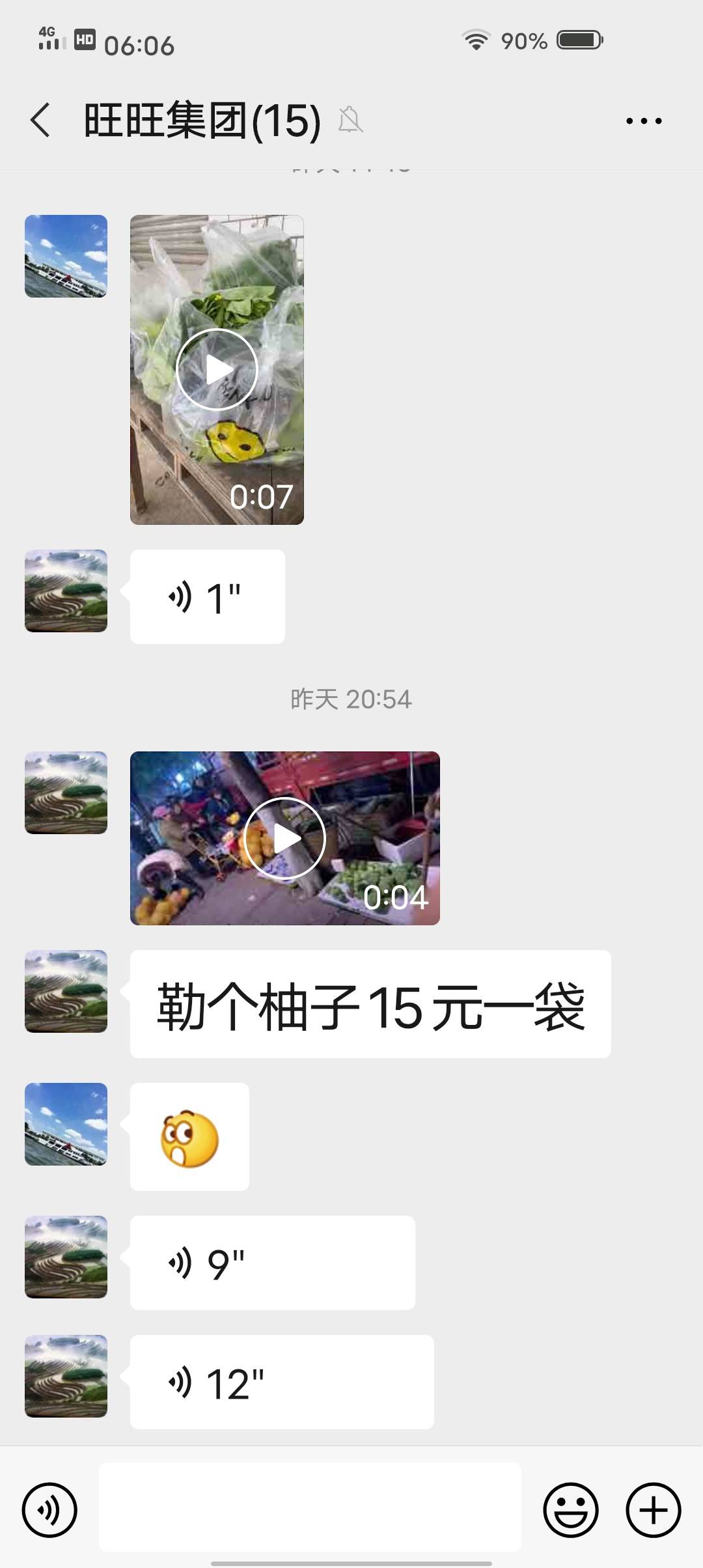Tap the message text input box
The image size is (703, 1568).
(310, 1507)
